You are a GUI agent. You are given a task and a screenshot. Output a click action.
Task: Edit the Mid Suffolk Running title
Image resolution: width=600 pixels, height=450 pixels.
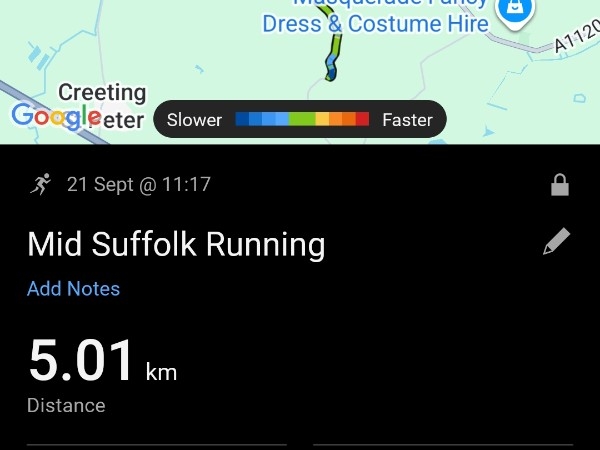point(557,242)
